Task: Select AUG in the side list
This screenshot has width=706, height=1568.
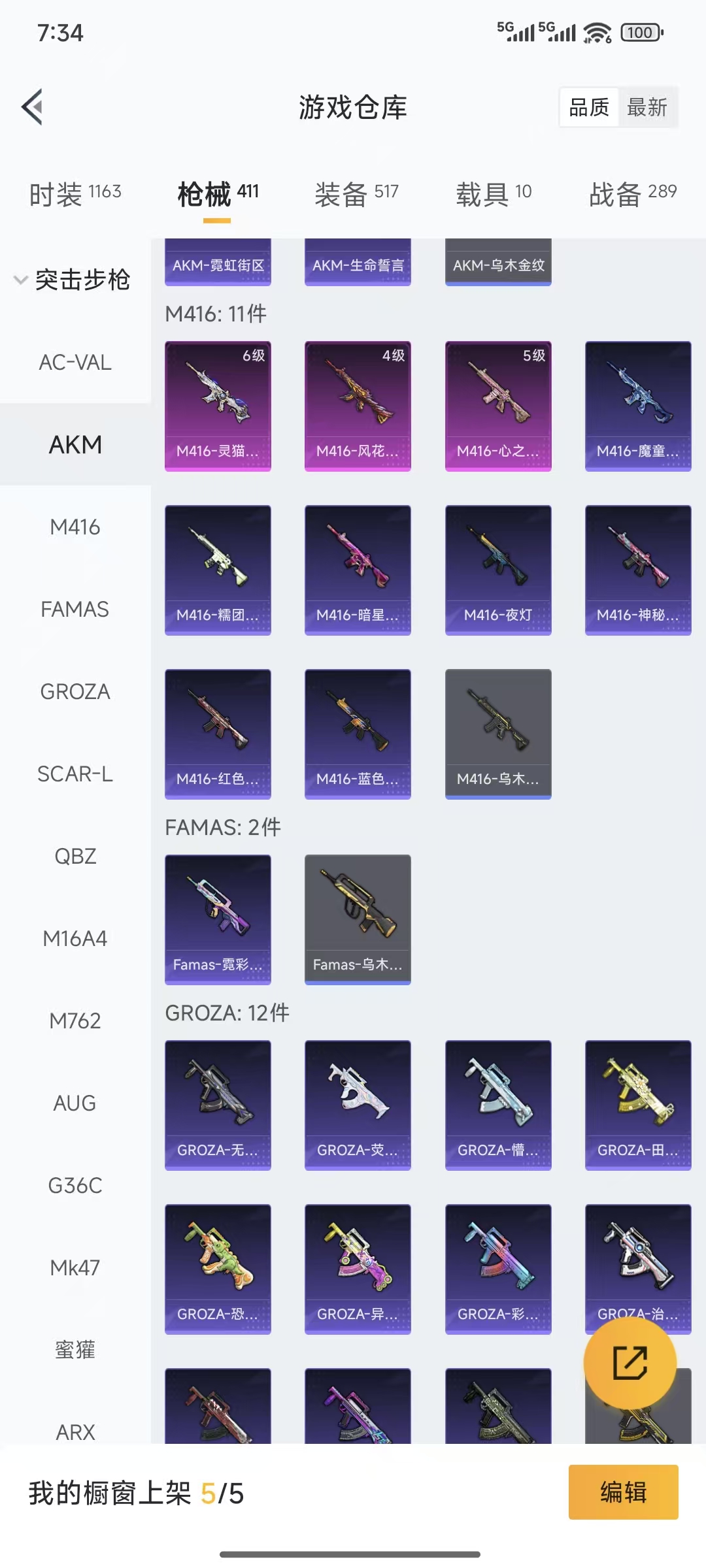Action: [x=75, y=1103]
